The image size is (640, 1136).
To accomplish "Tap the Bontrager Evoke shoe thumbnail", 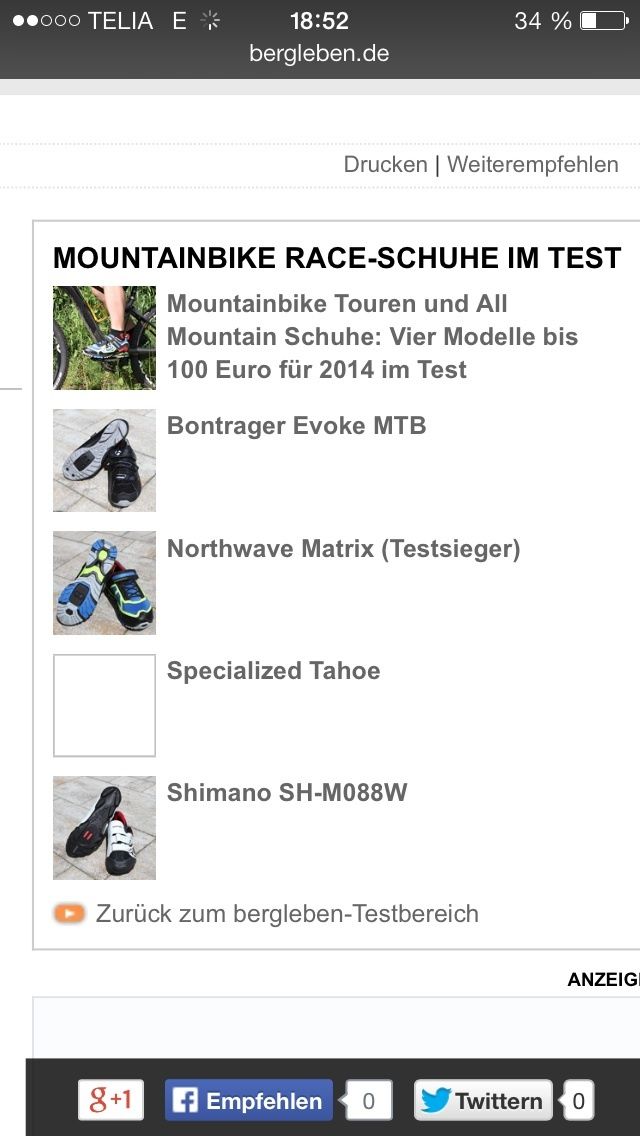I will tap(104, 461).
